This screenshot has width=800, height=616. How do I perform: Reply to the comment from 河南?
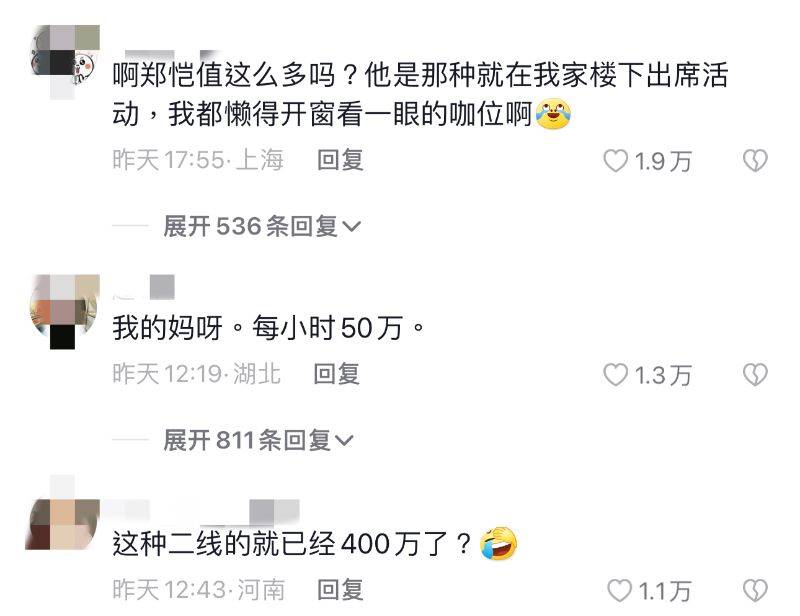[x=339, y=589]
